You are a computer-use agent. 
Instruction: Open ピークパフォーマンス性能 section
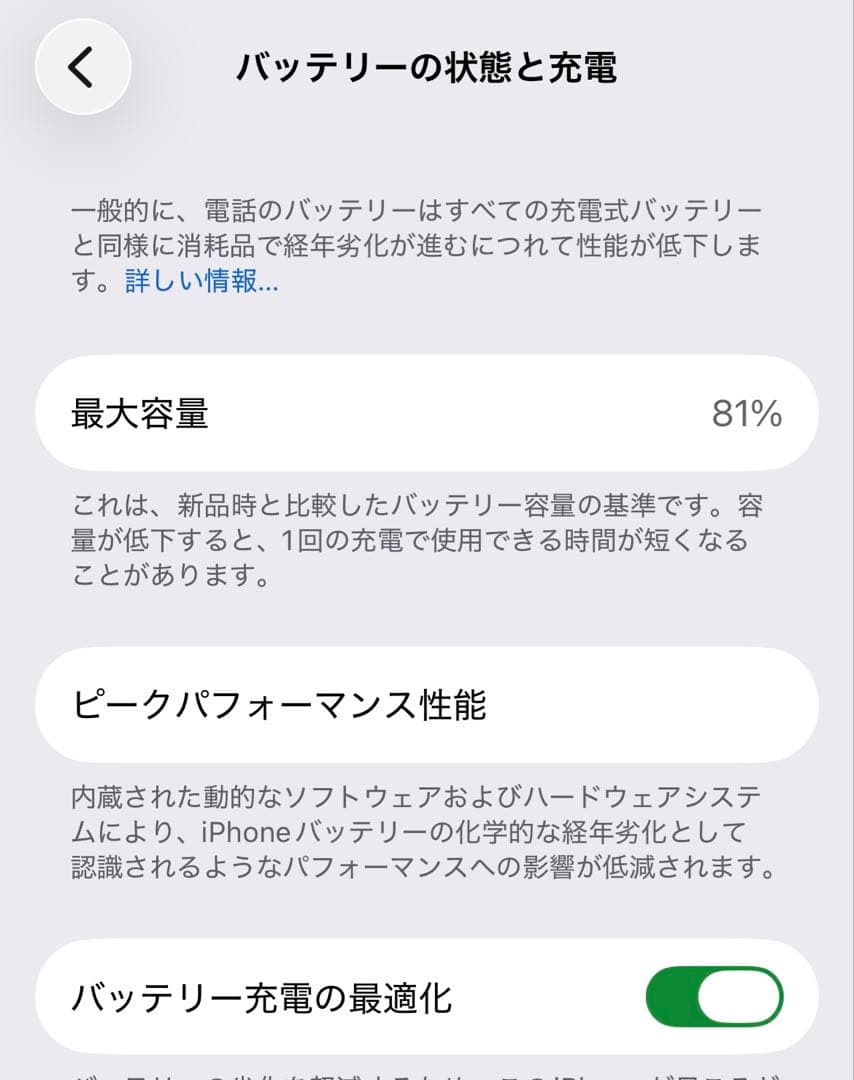(x=427, y=706)
